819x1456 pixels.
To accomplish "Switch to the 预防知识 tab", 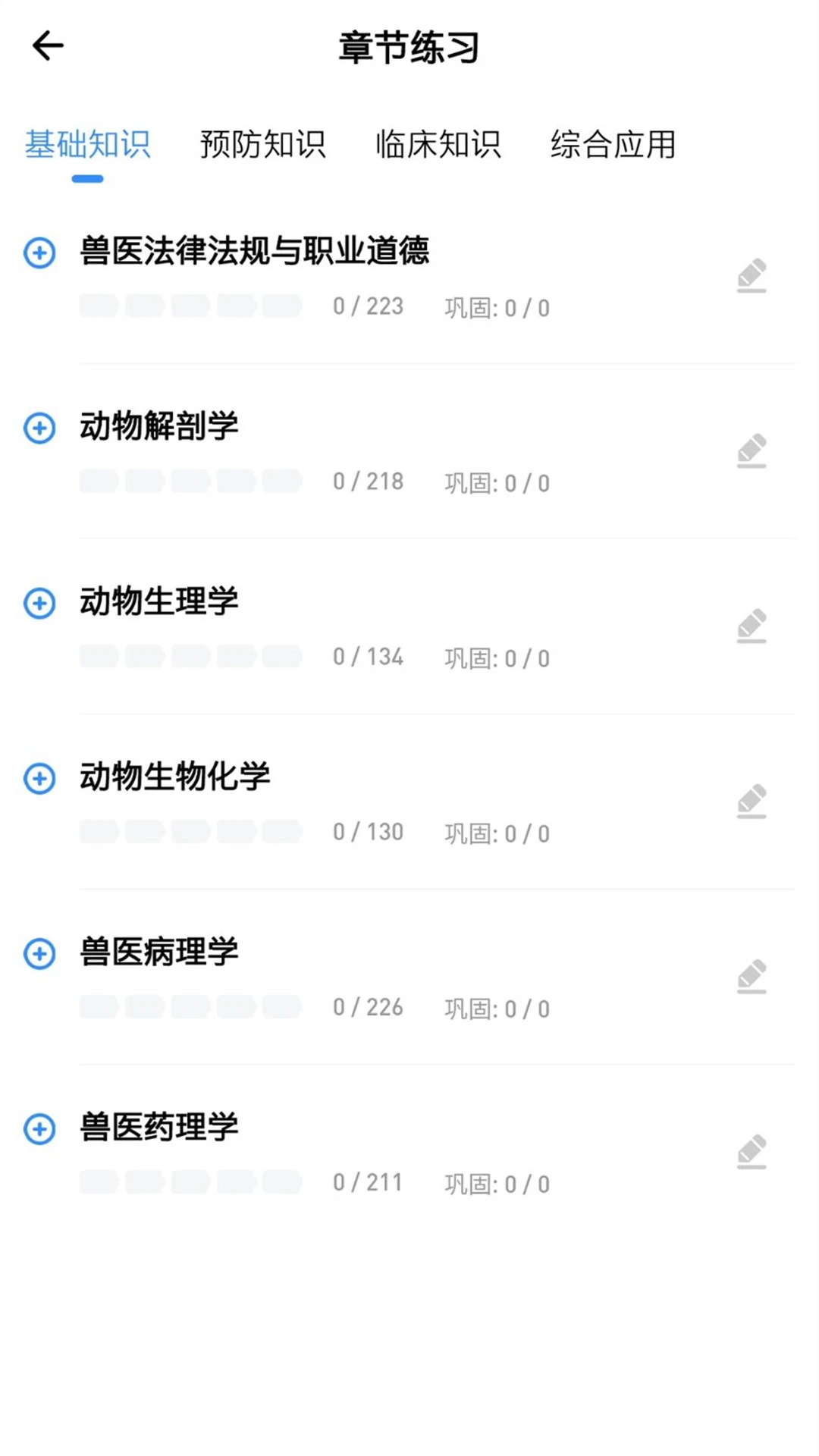I will (263, 146).
